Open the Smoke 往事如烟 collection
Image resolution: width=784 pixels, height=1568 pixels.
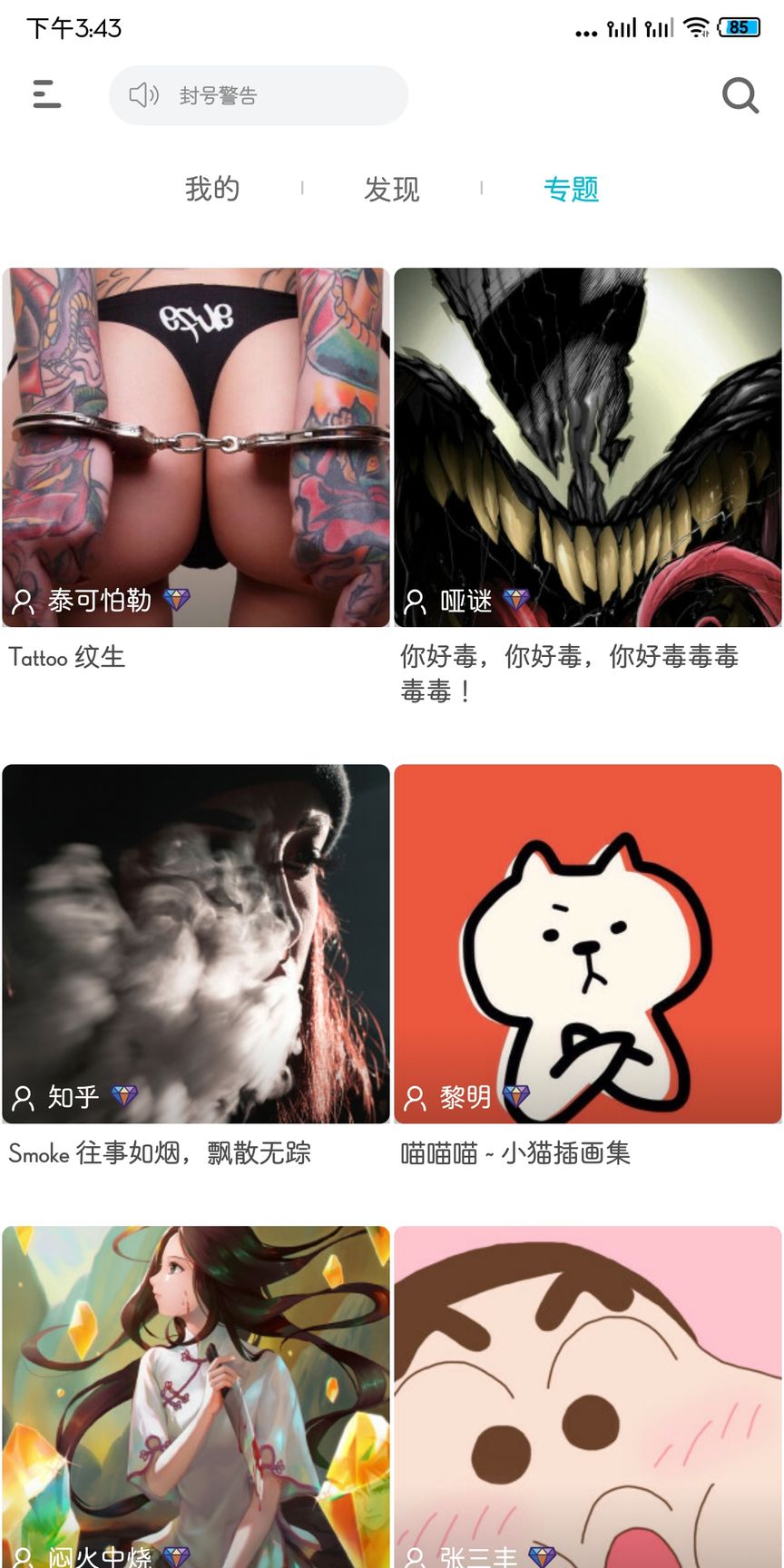[196, 944]
